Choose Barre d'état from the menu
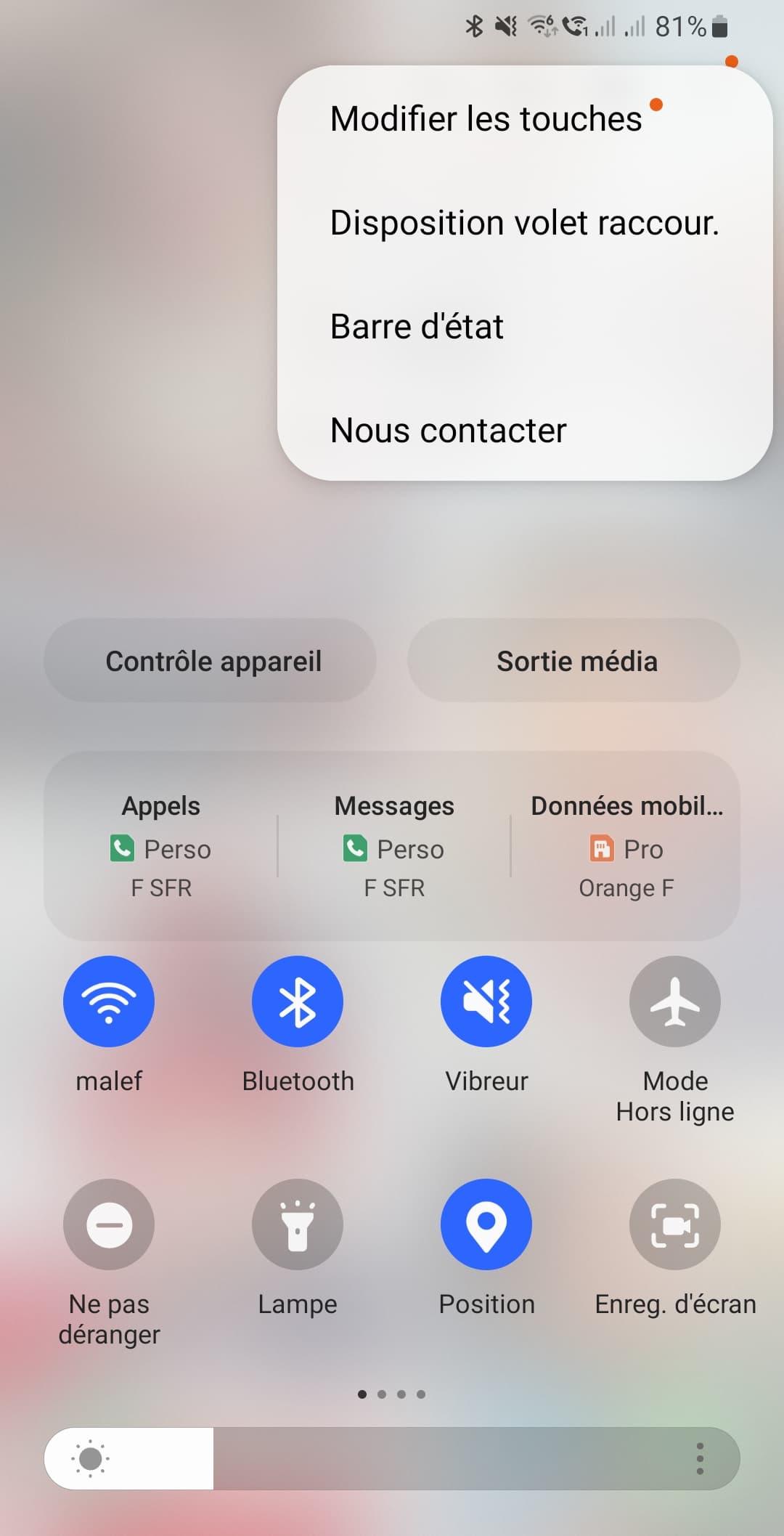The height and width of the screenshot is (1536, 784). point(417,327)
